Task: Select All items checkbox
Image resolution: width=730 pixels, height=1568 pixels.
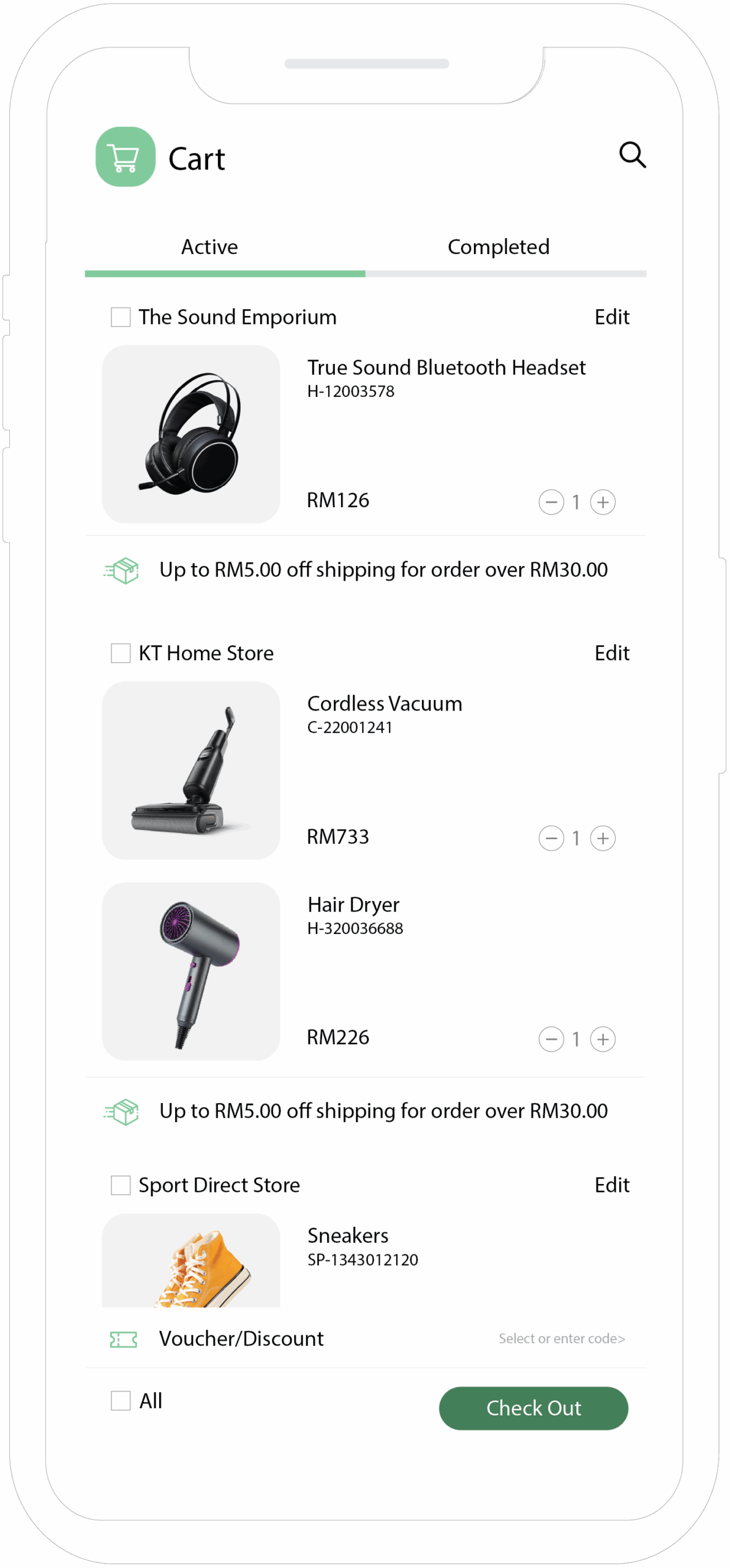Action: 121,1401
